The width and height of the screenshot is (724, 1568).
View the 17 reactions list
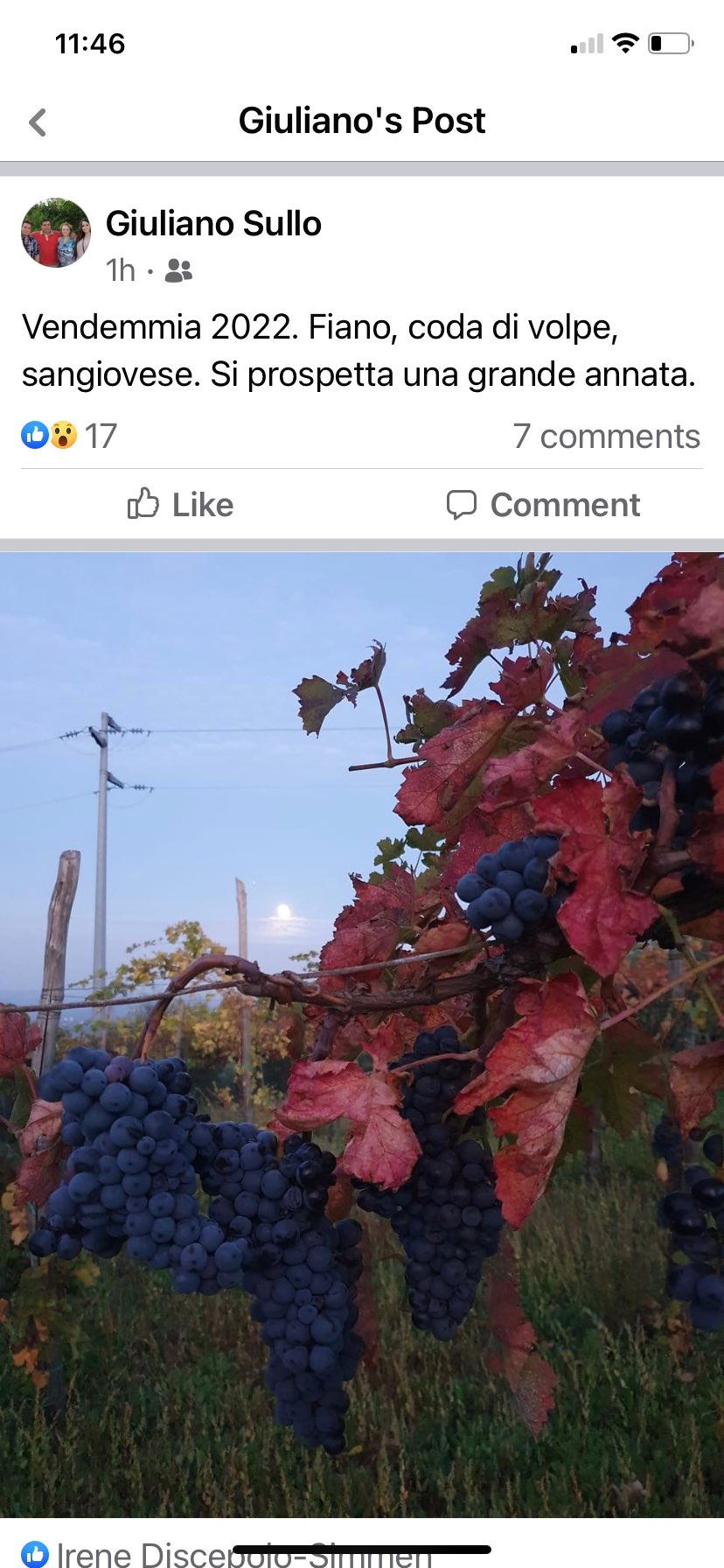coord(70,436)
